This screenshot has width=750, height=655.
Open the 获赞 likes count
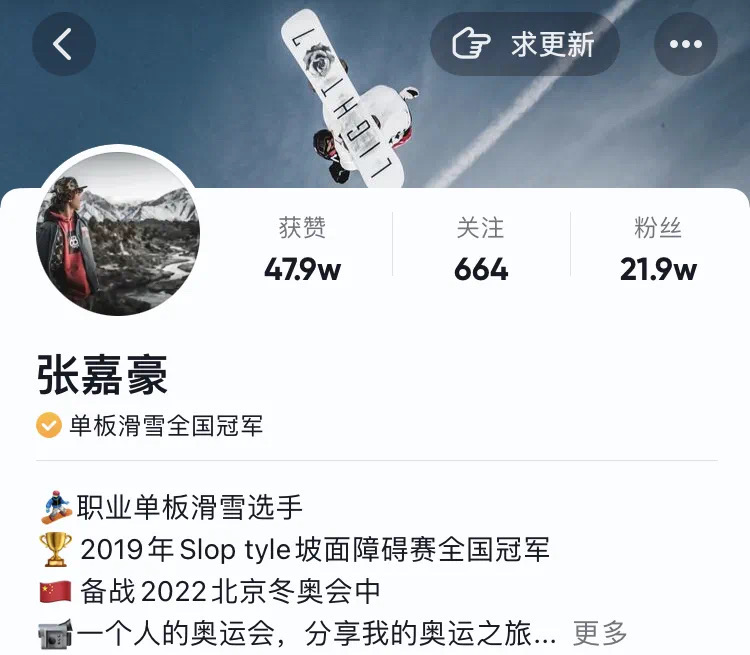coord(302,250)
